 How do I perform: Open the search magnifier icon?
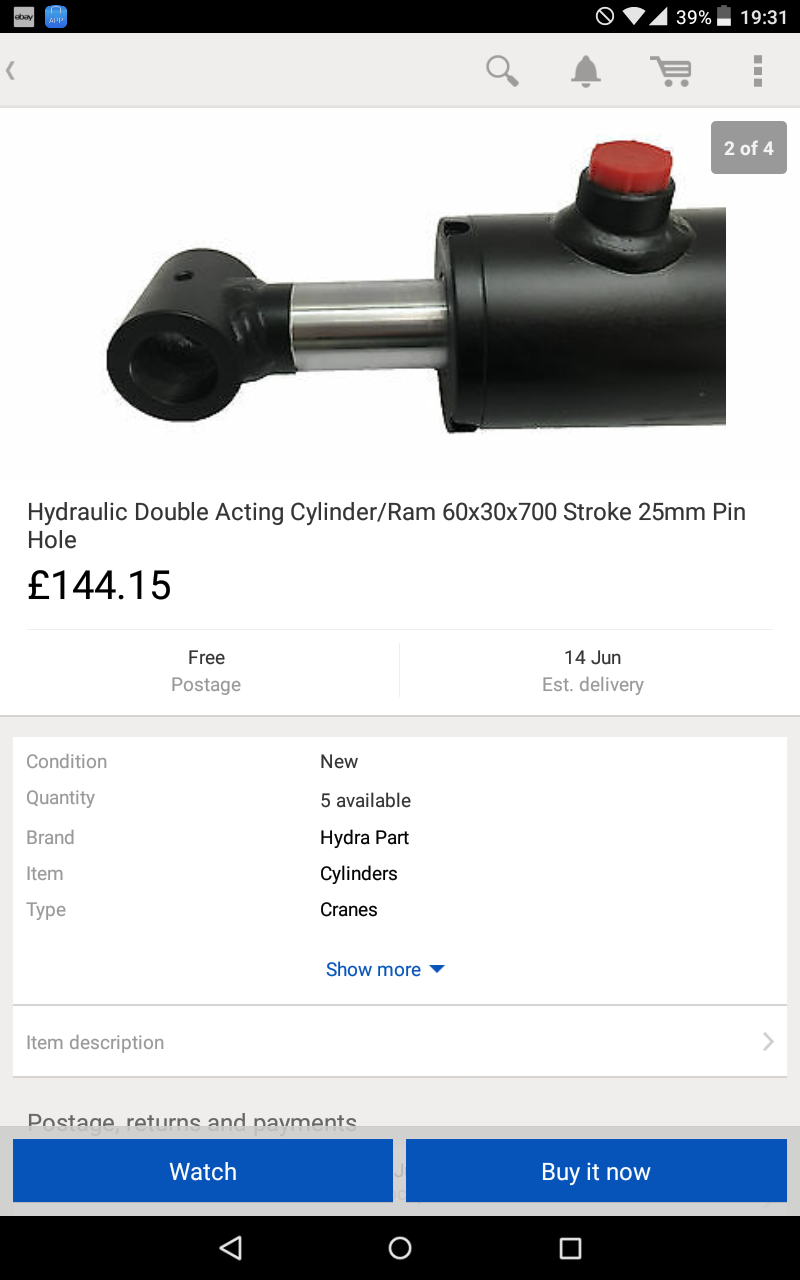coord(502,71)
